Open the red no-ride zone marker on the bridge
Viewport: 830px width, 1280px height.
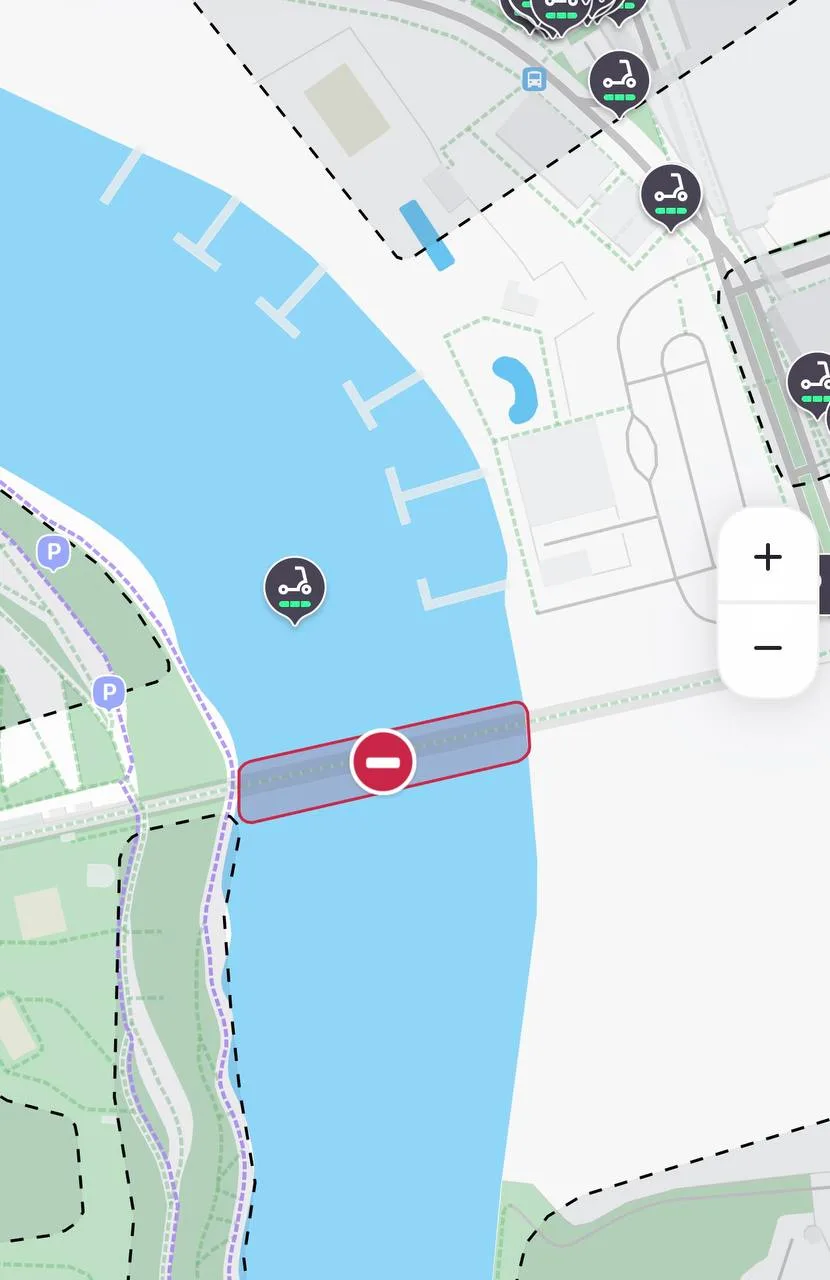coord(383,762)
